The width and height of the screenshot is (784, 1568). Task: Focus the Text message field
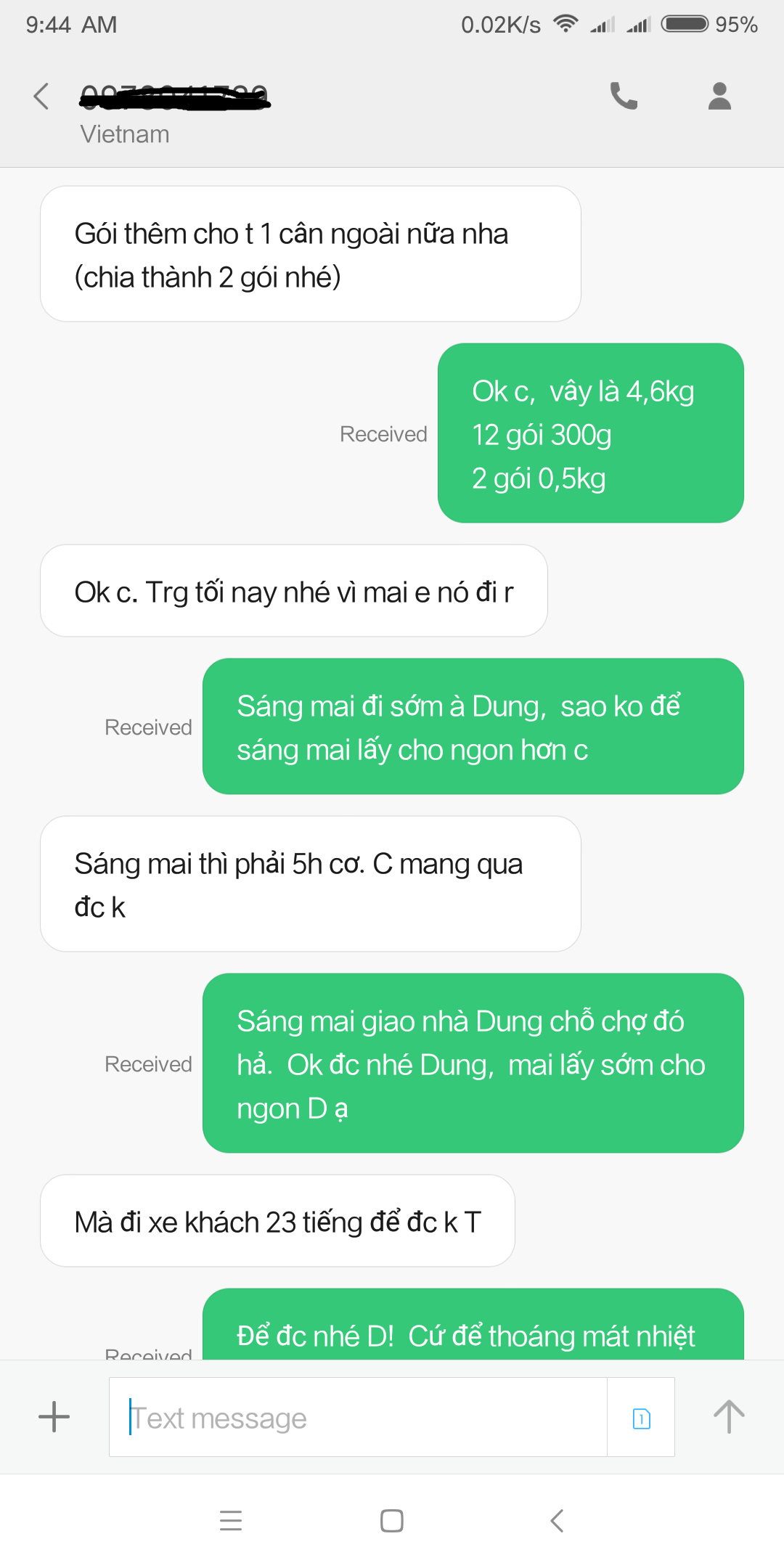pos(357,1417)
